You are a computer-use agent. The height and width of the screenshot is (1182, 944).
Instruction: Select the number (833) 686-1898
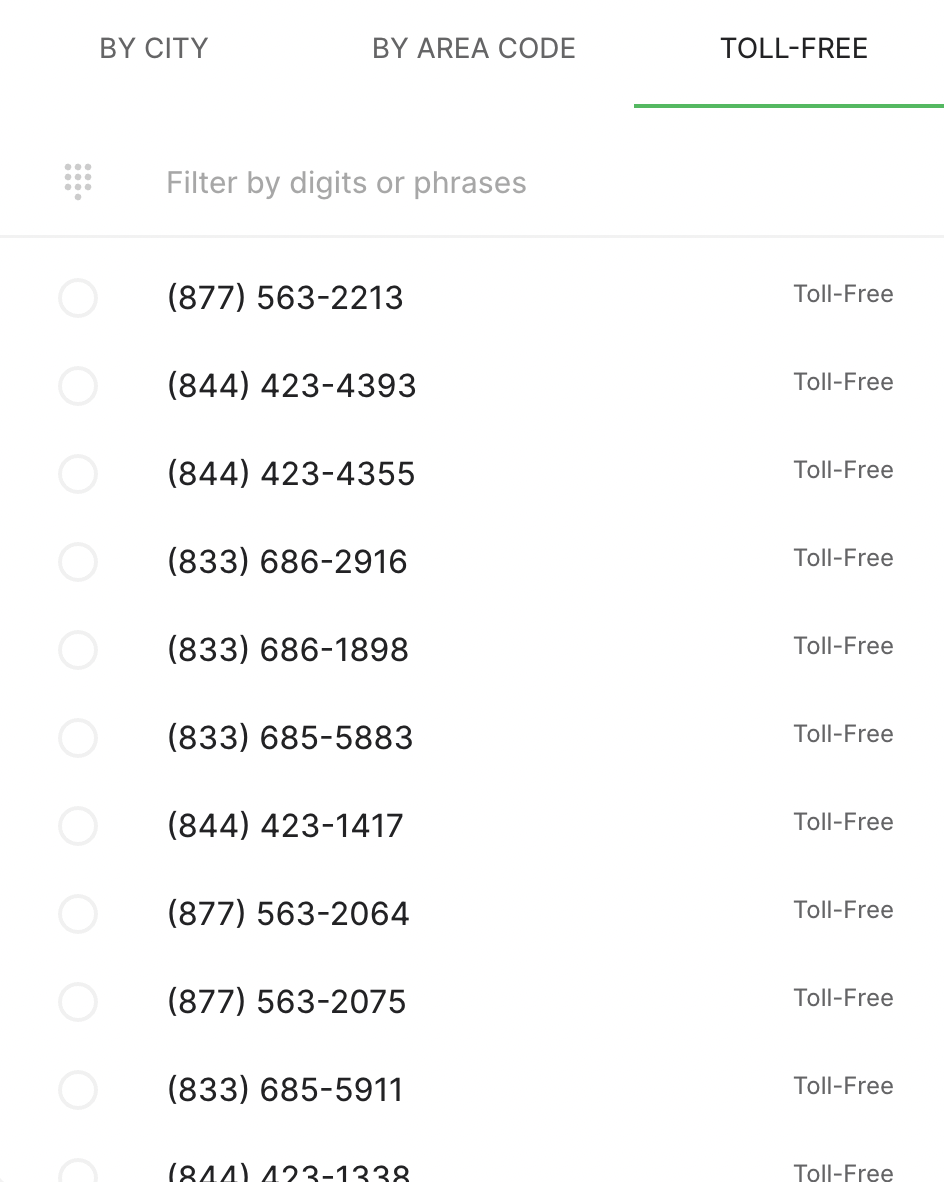point(78,650)
